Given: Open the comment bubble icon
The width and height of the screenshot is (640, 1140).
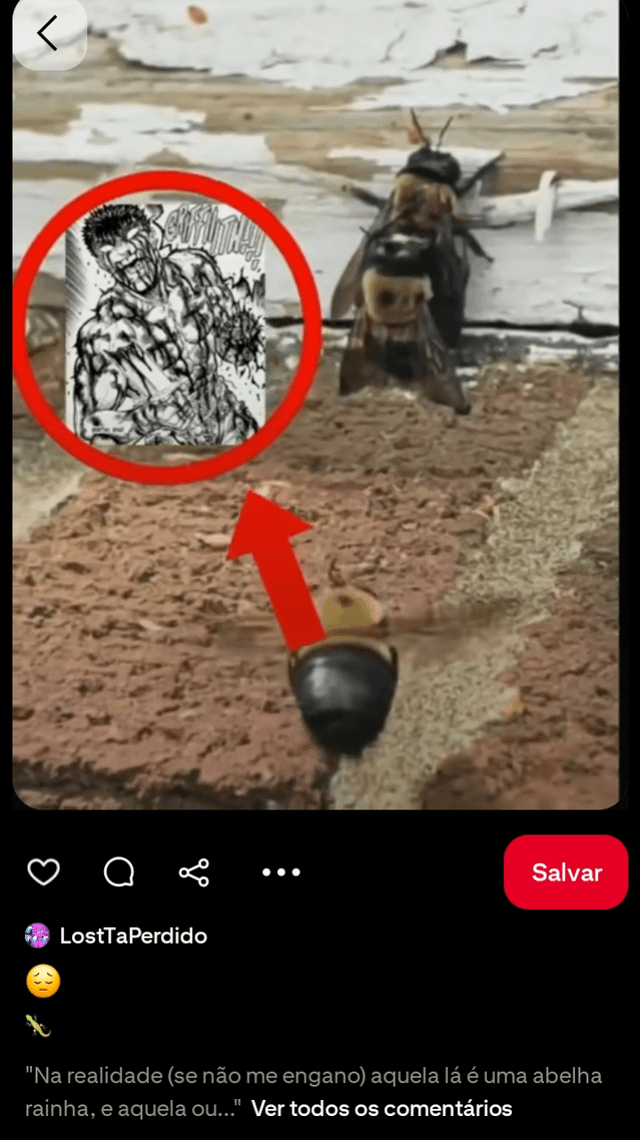Looking at the screenshot, I should click(x=119, y=872).
